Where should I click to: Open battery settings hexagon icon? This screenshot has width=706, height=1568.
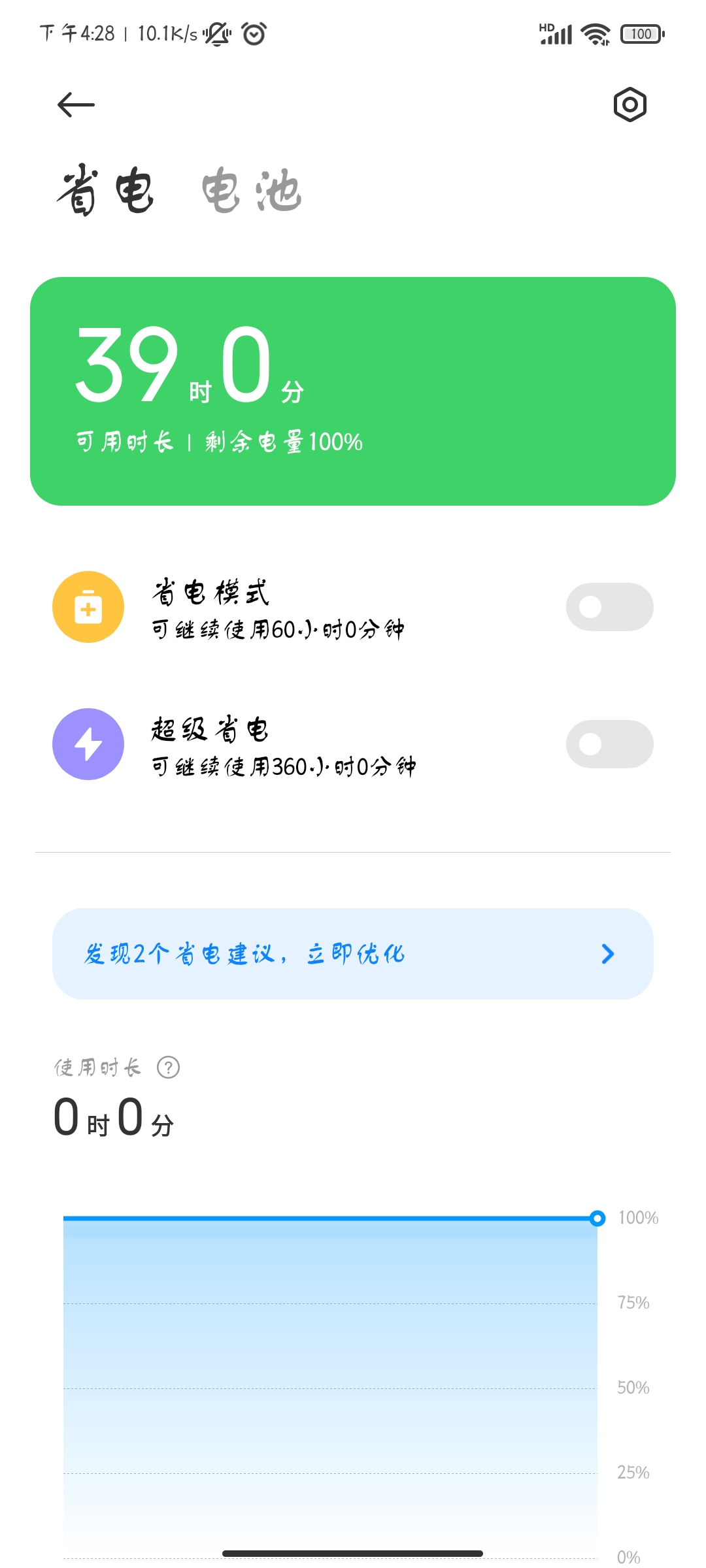[x=630, y=105]
